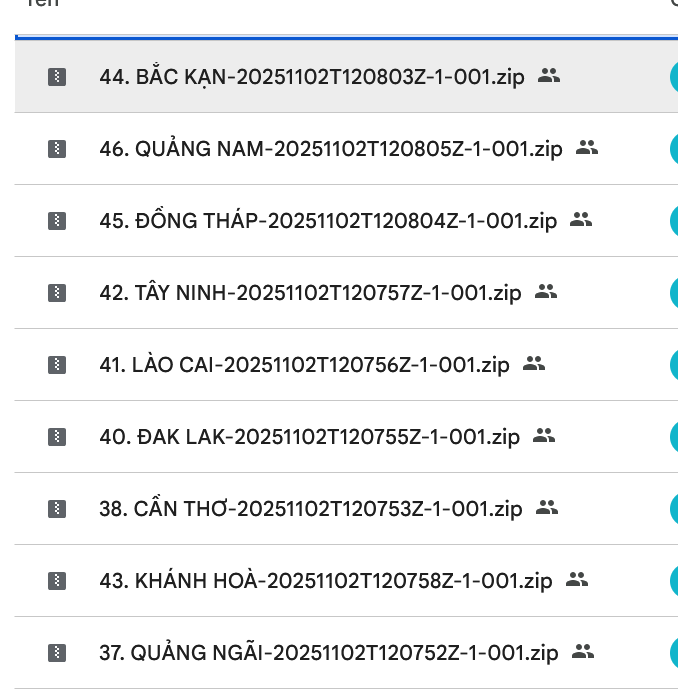This screenshot has width=678, height=699.
Task: Open the 44. BẮC KẠN zip file
Action: pos(311,77)
